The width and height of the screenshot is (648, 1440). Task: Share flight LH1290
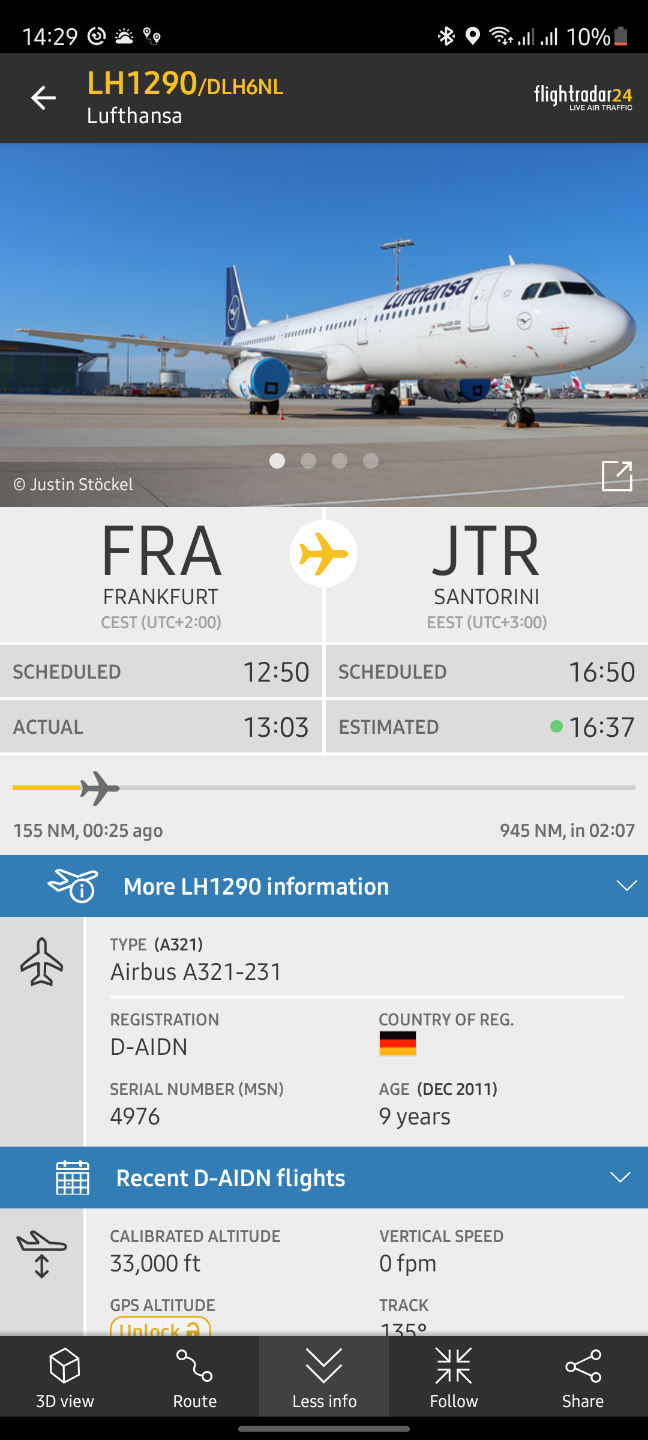click(x=583, y=1378)
